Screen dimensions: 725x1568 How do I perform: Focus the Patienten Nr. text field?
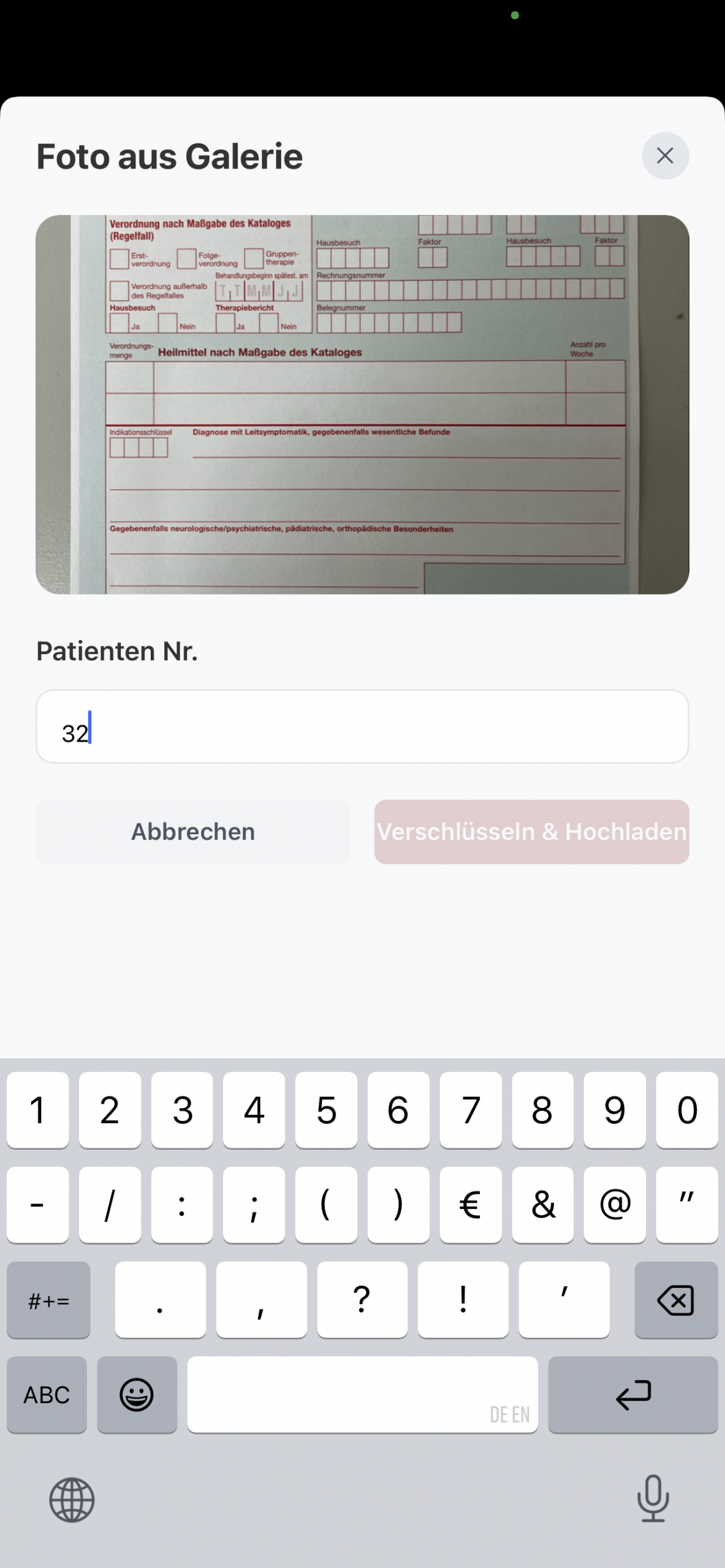(362, 726)
